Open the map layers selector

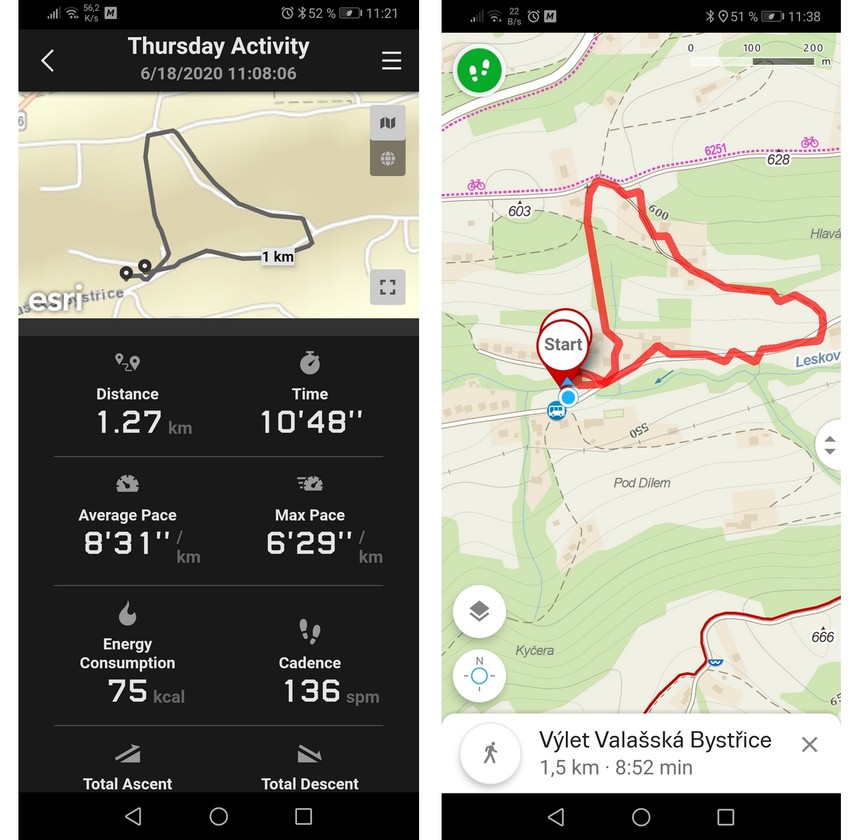coord(479,611)
